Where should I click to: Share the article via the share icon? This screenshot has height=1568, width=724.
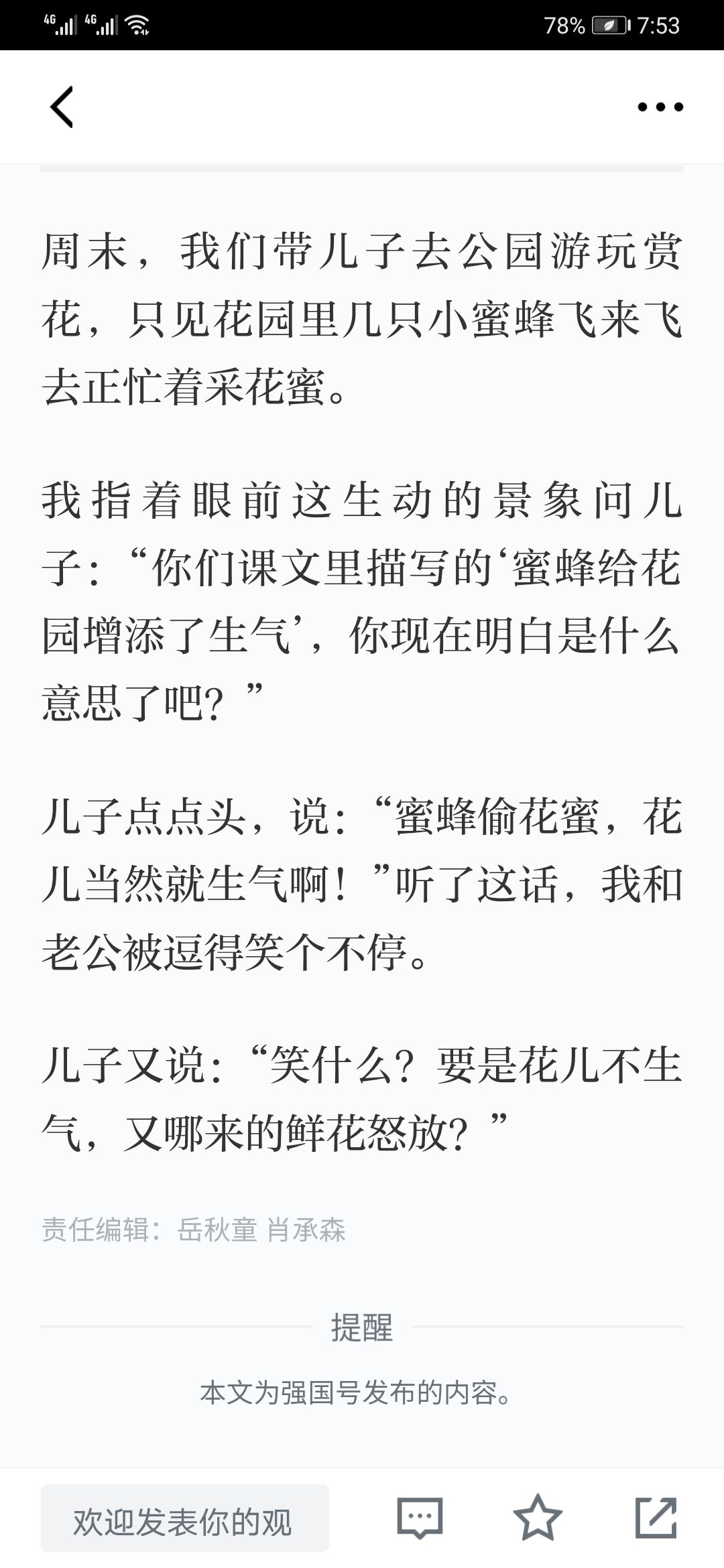[x=656, y=1517]
